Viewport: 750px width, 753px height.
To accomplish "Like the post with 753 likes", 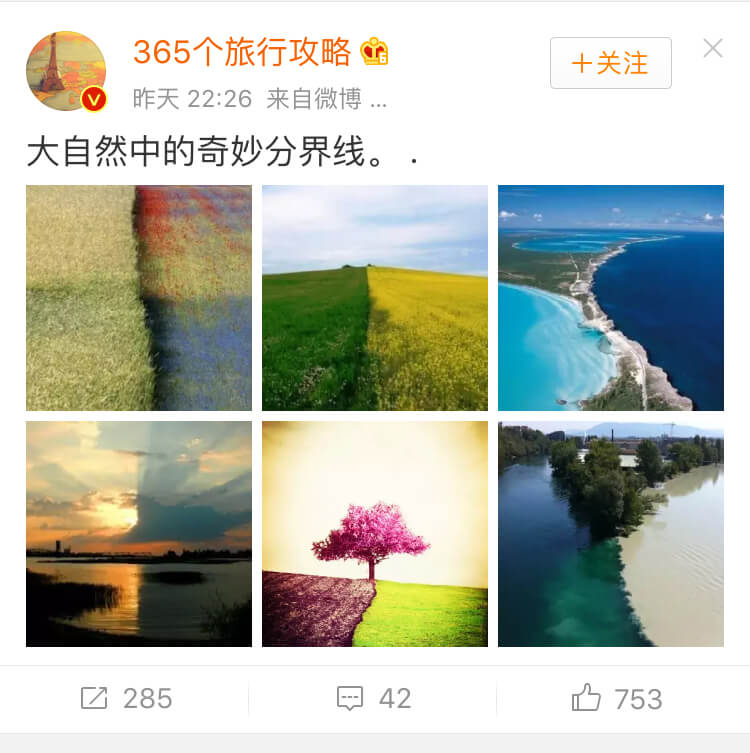I will tap(617, 698).
